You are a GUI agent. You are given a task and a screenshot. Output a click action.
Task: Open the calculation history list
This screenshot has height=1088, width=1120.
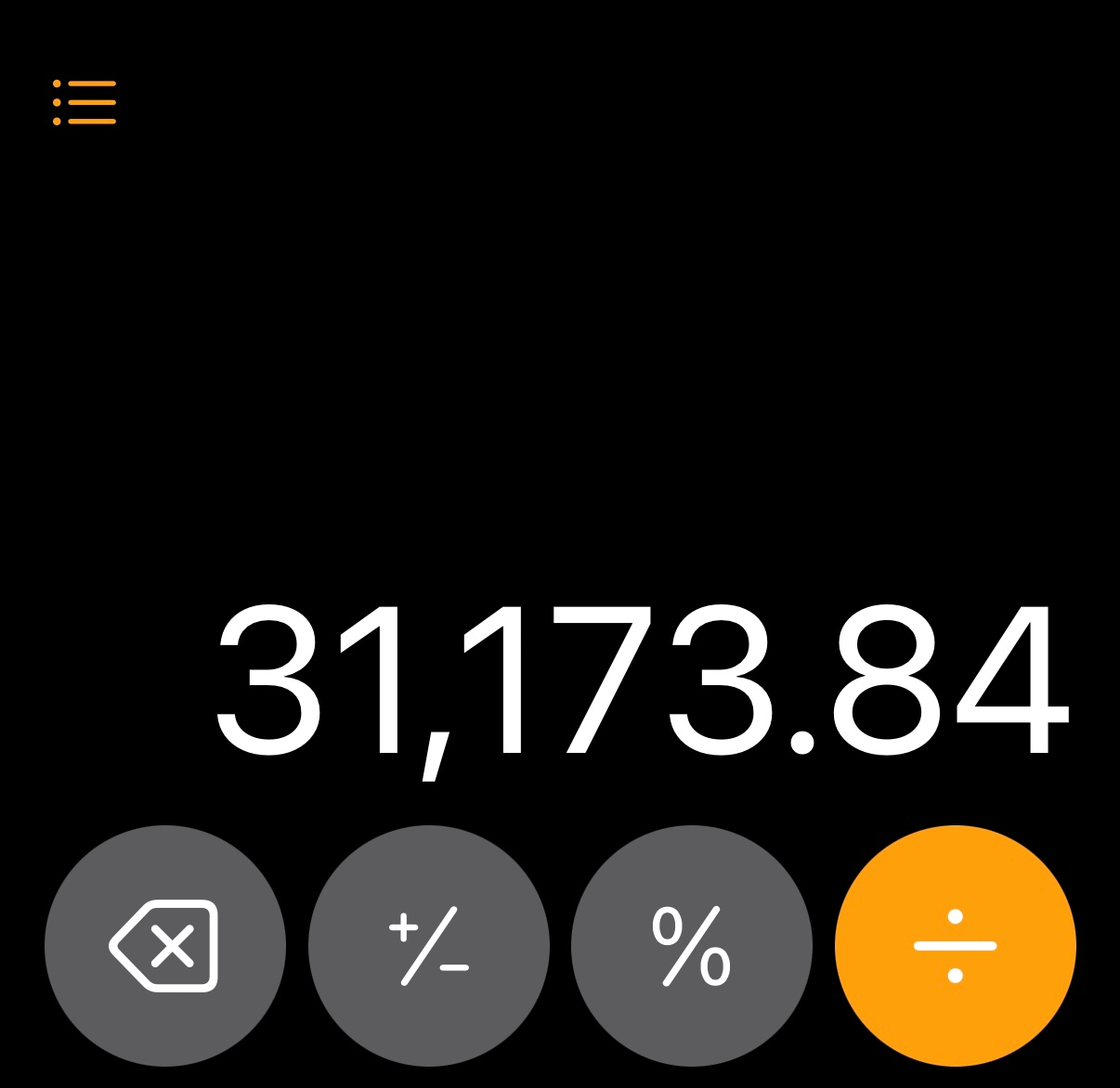85,102
